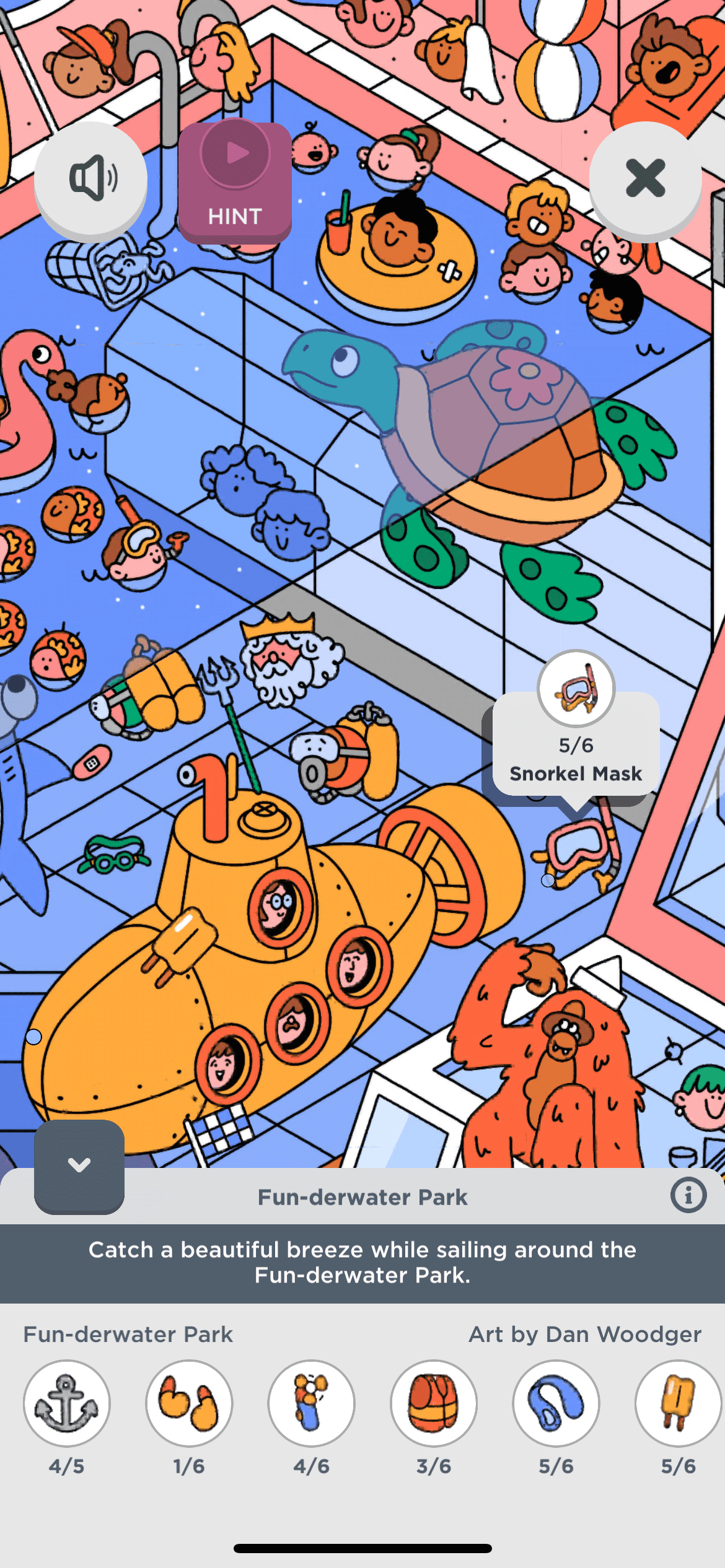This screenshot has width=725, height=1568.
Task: Use the HINT button
Action: coord(235,181)
